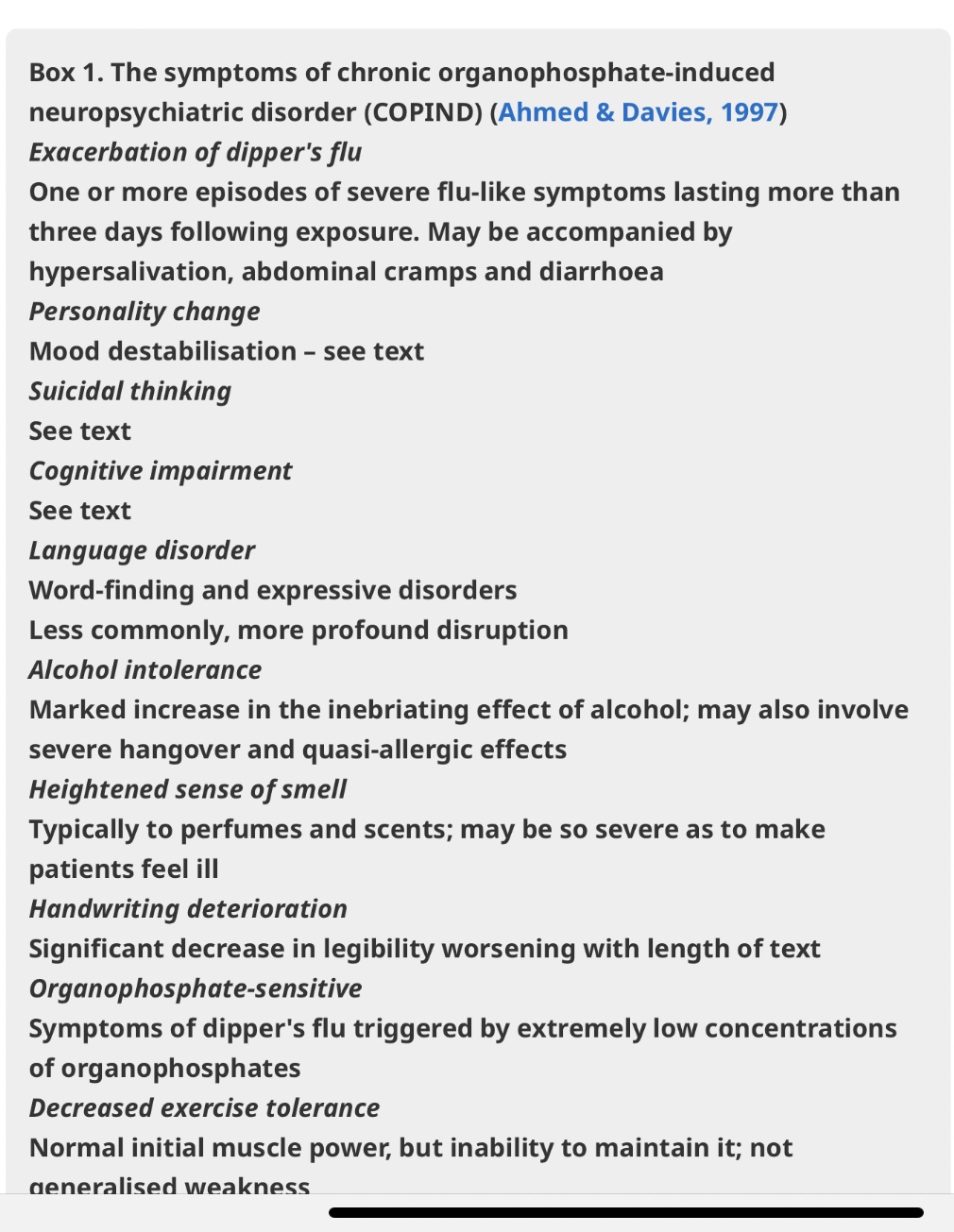954x1232 pixels.
Task: Open the Ahmed & Davies, 1997 citation link
Action: pyautogui.click(x=638, y=112)
